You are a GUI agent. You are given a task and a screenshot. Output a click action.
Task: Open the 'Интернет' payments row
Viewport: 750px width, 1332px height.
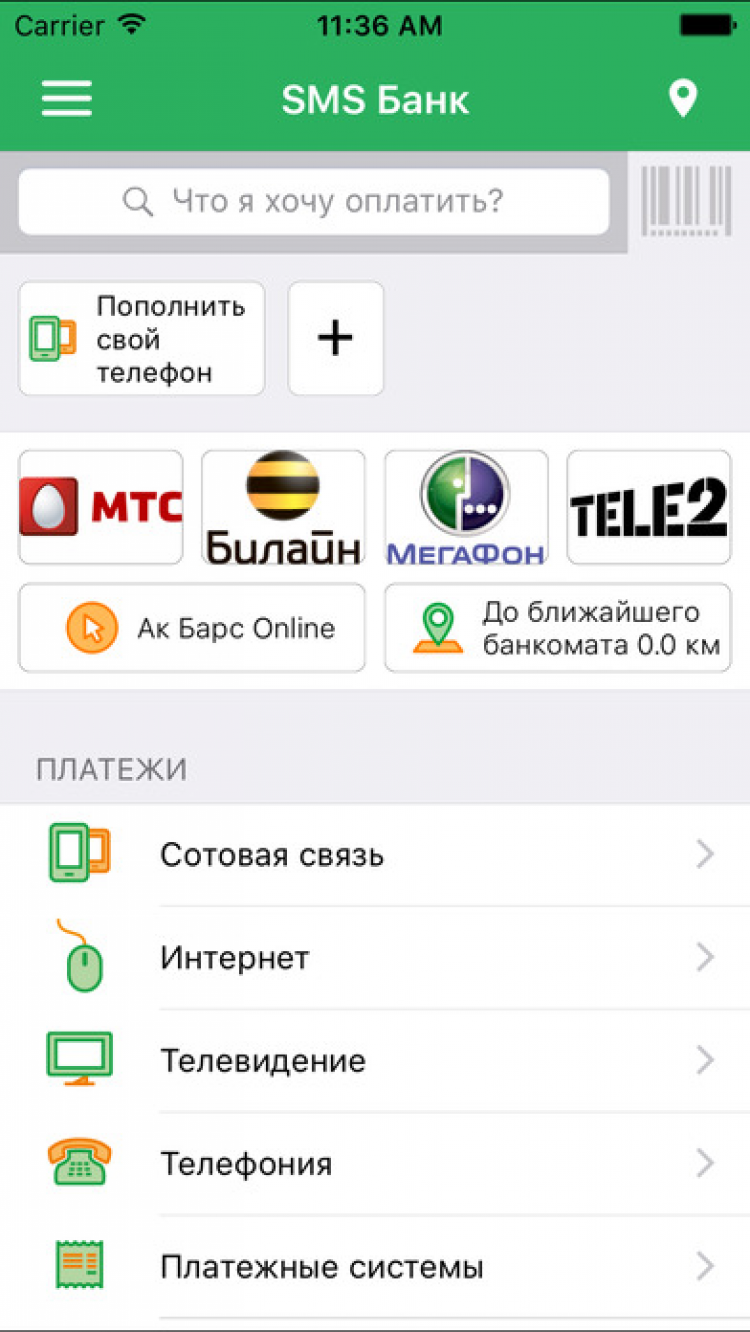point(375,958)
